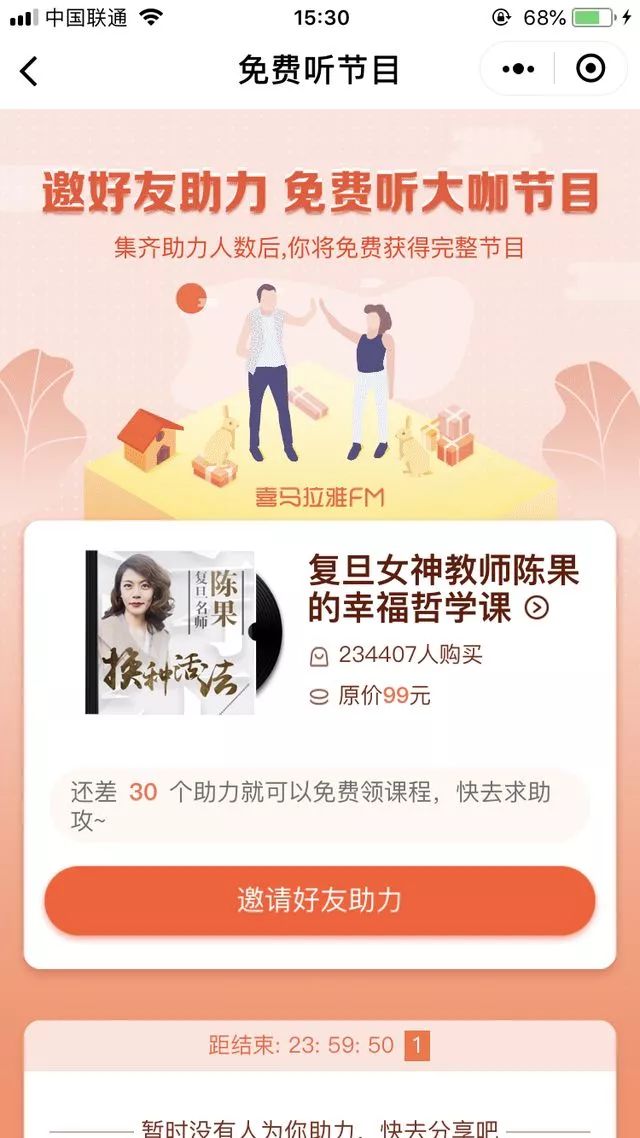View the 换种活法 course cover

(x=182, y=632)
